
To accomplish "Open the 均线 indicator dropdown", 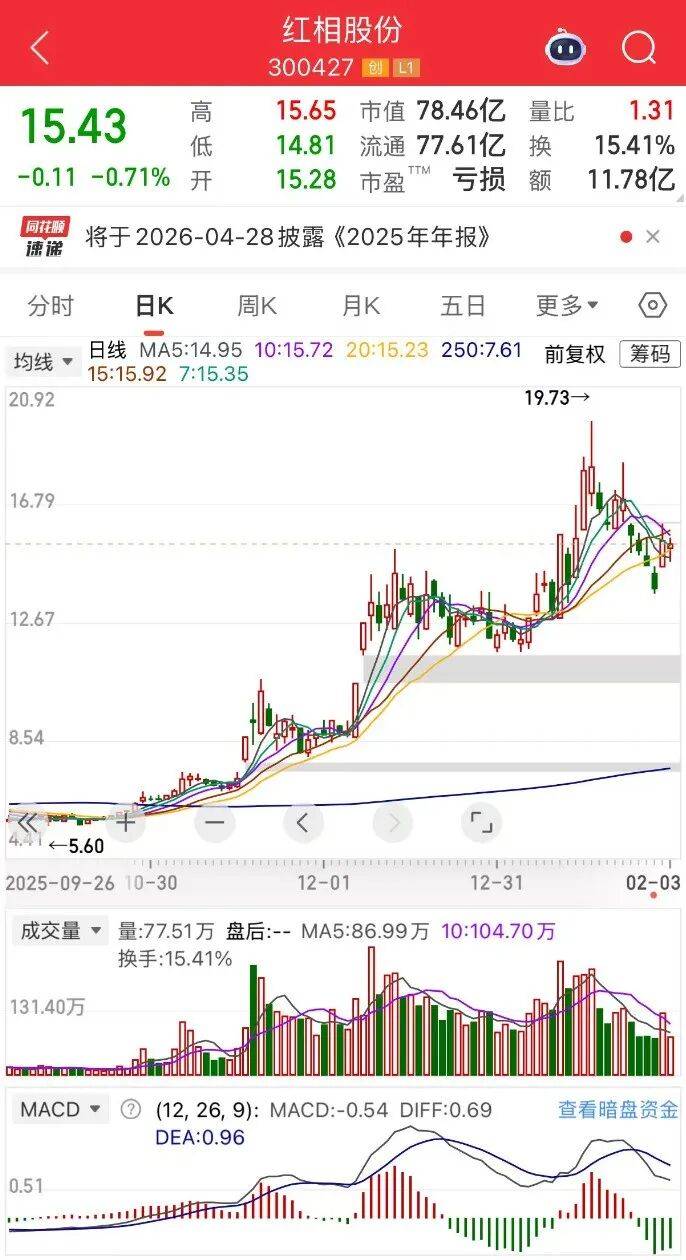I will point(43,361).
